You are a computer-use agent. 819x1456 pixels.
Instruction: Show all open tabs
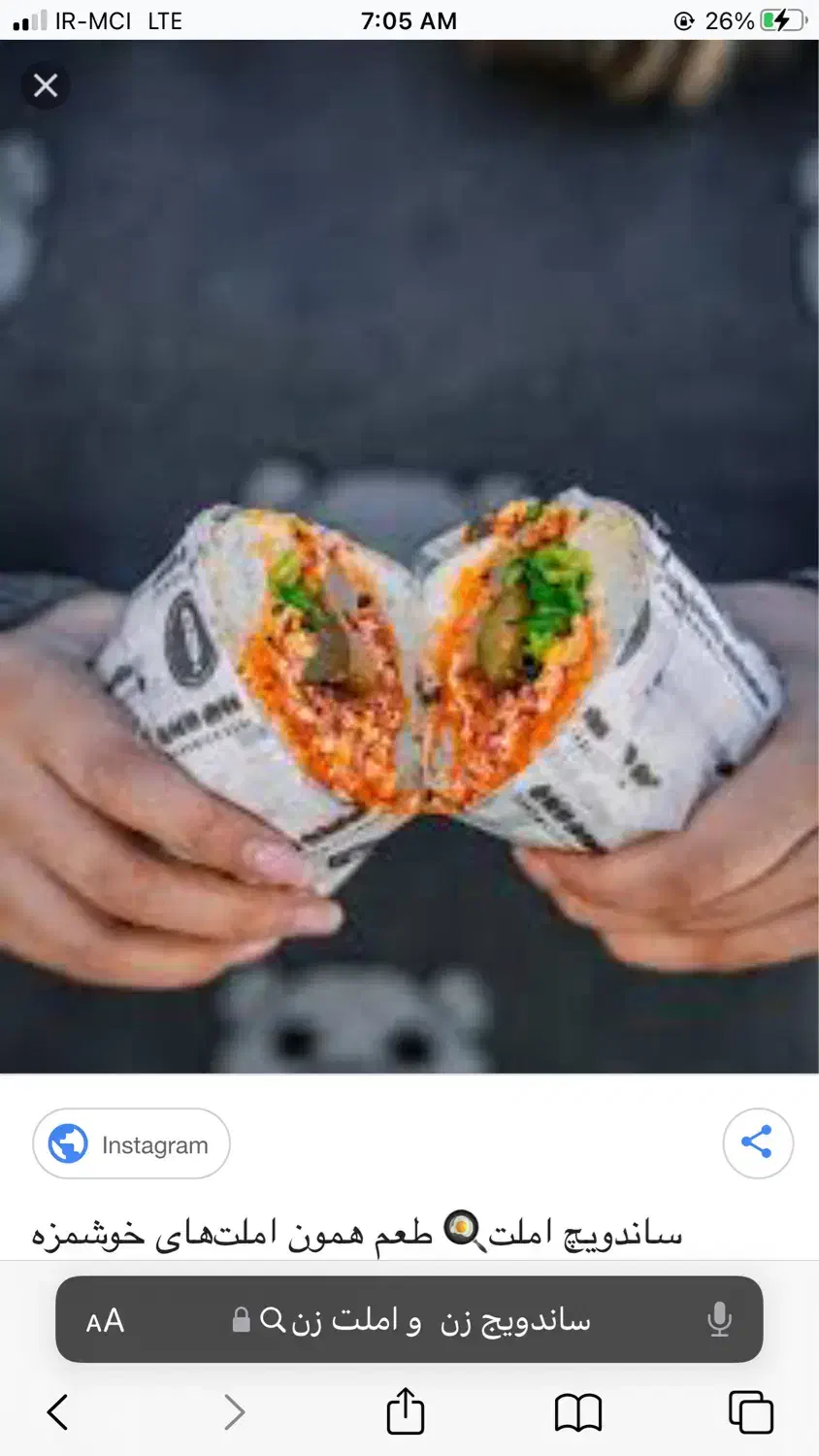[x=751, y=1412]
